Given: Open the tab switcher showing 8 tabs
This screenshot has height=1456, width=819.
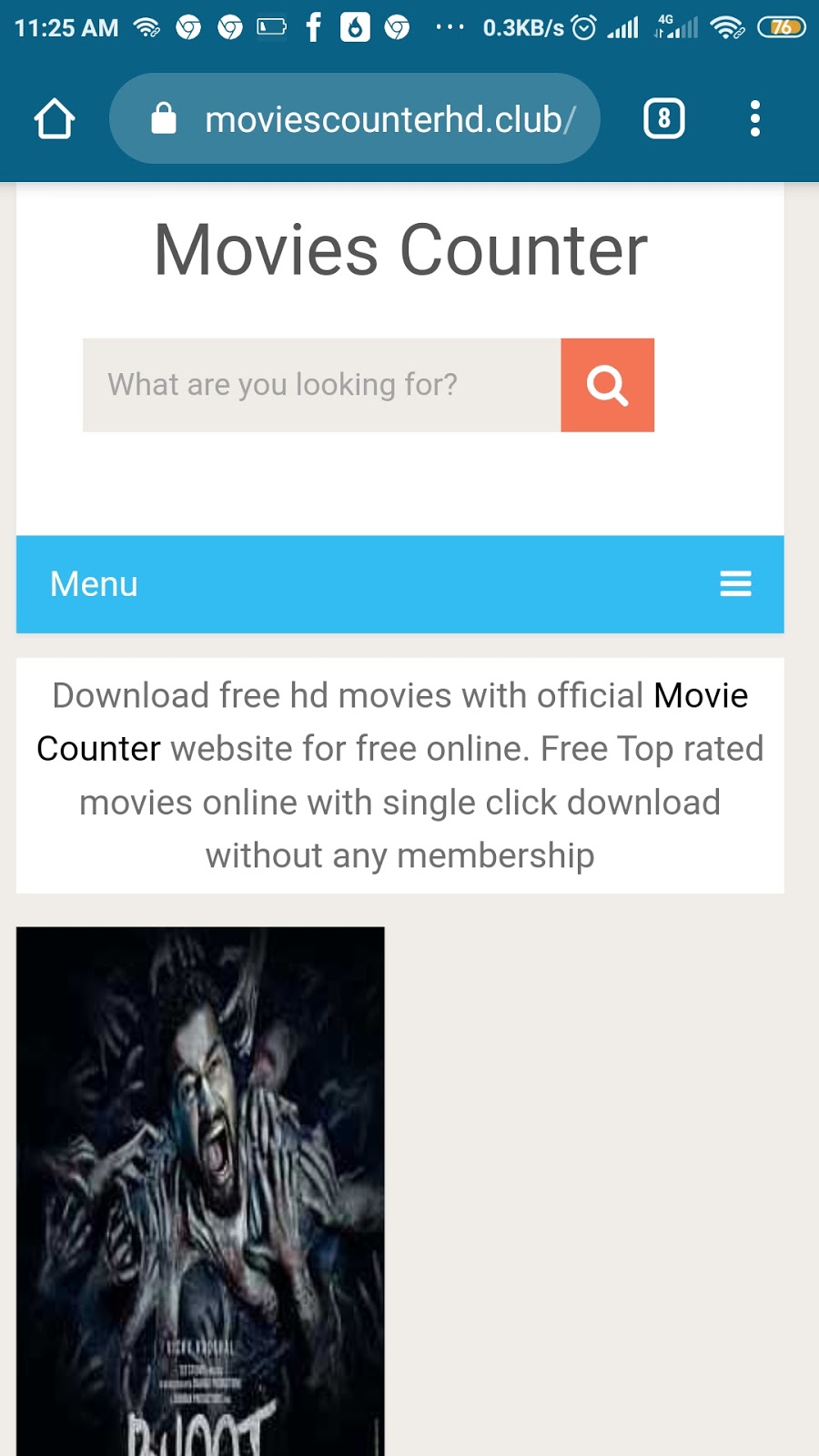Looking at the screenshot, I should 663,119.
